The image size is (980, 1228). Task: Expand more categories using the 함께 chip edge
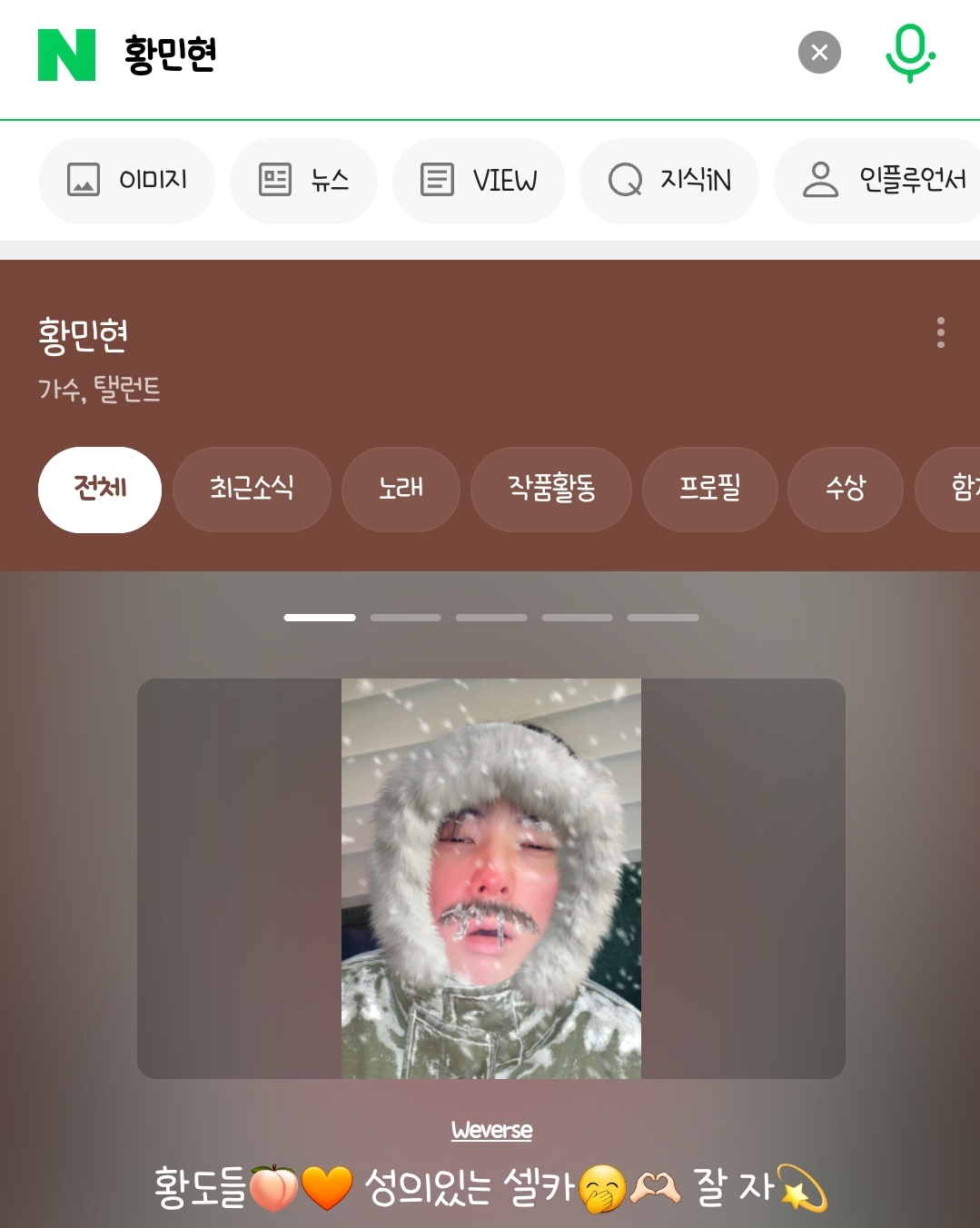click(958, 490)
